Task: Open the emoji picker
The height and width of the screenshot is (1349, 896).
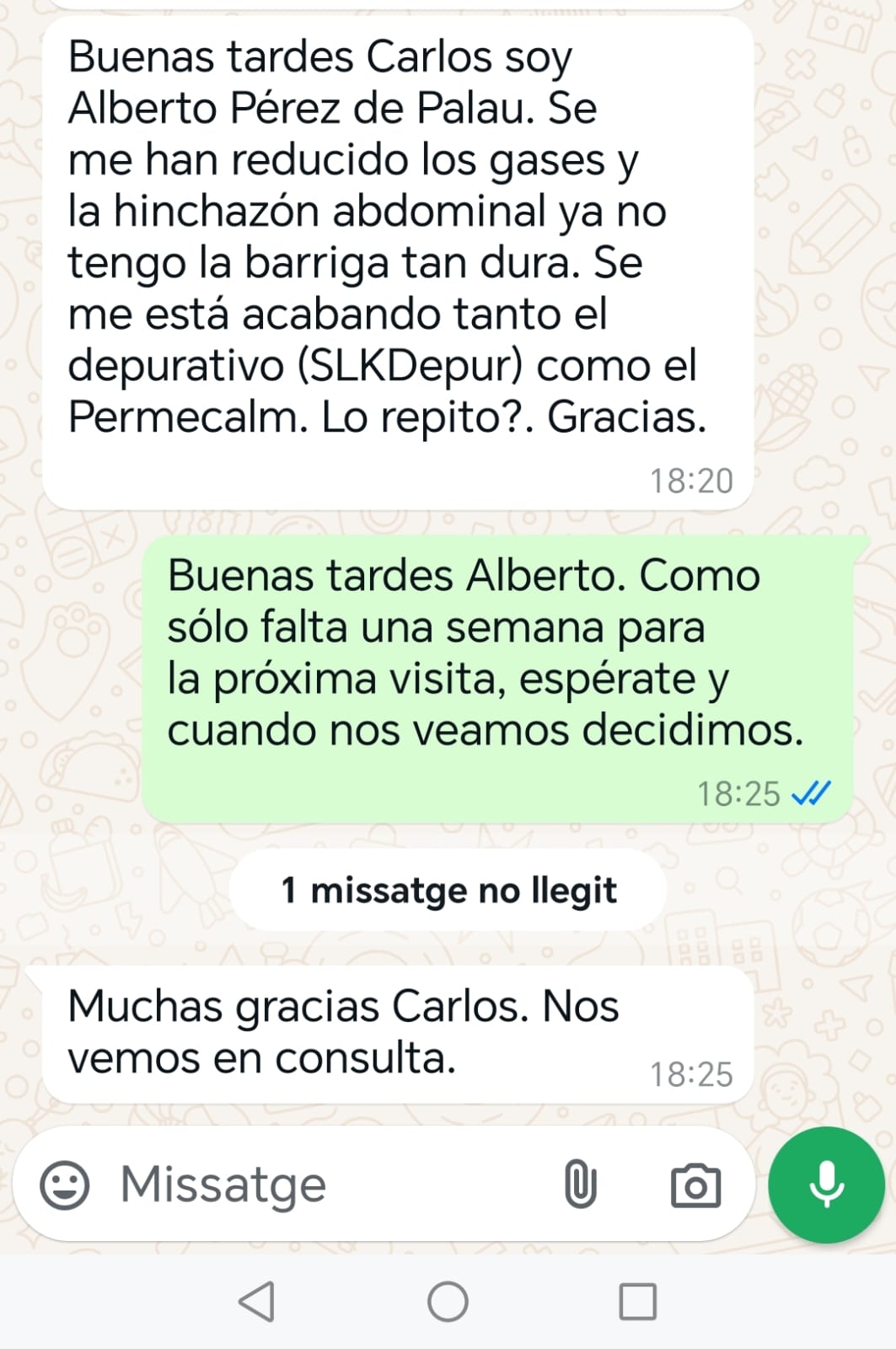Action: coord(65,1185)
